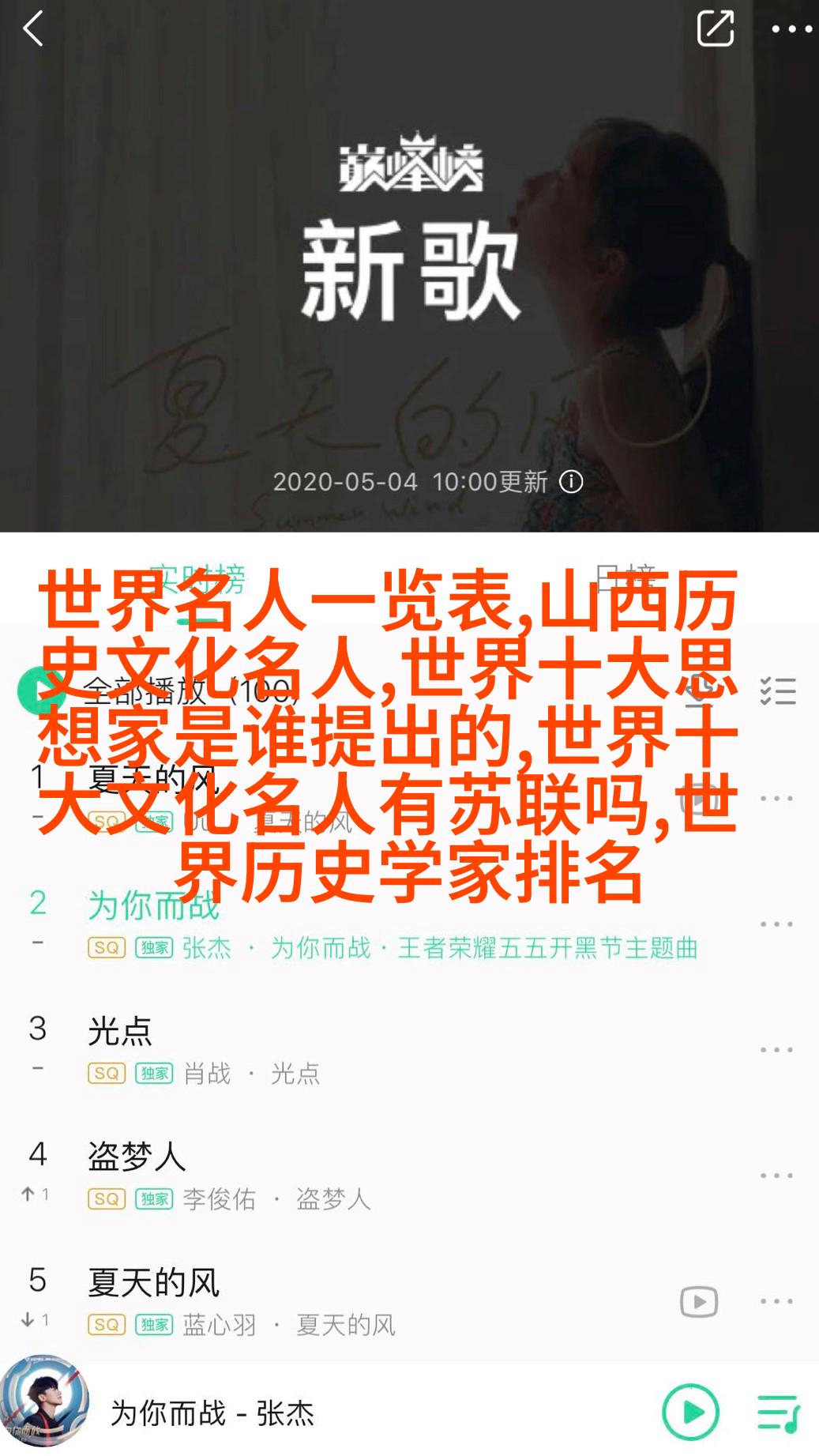
Task: Open more options for 蓝心羽's 夏天的风
Action: [776, 1301]
